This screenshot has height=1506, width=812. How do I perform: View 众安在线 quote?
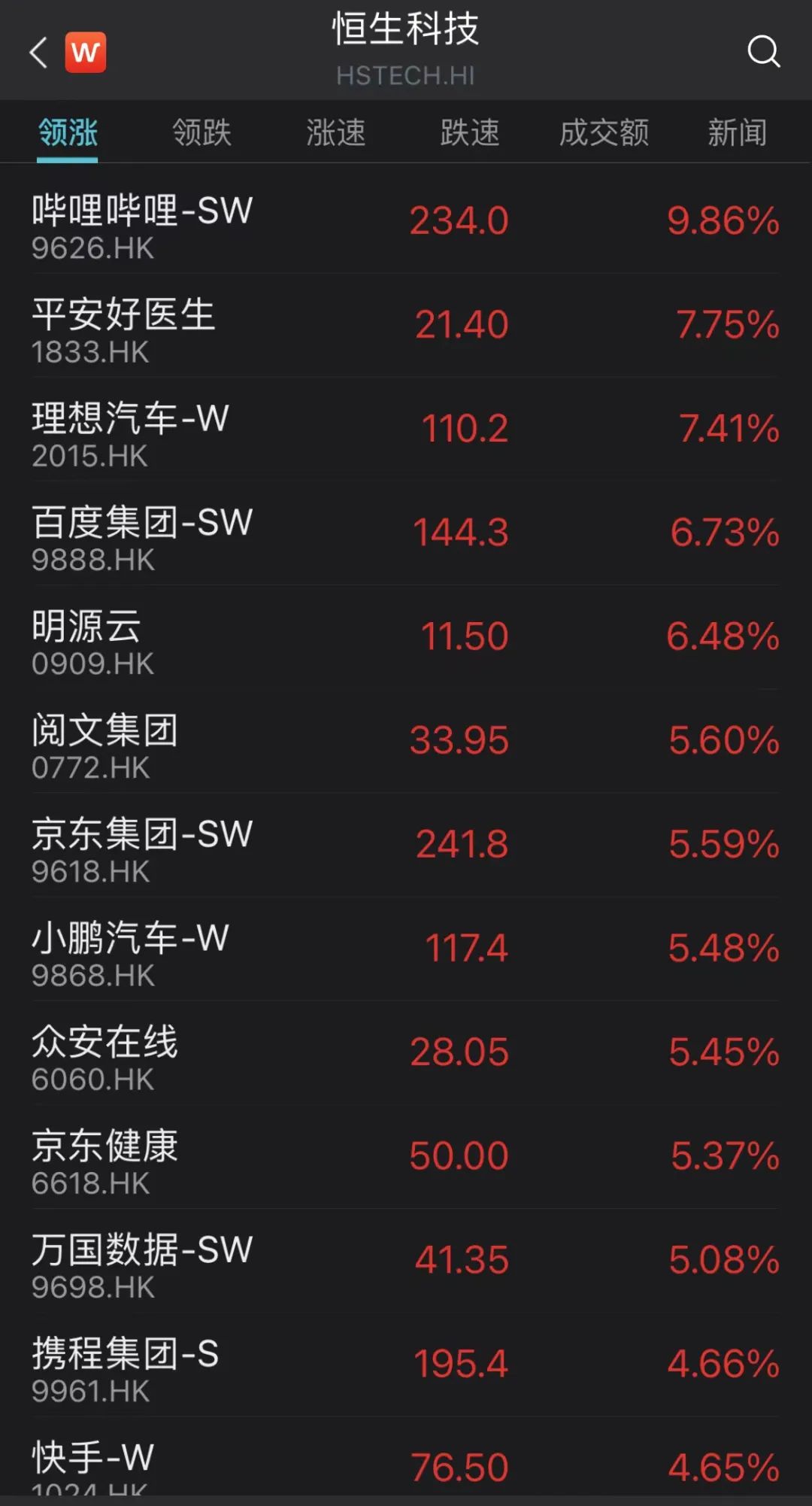(x=406, y=1052)
